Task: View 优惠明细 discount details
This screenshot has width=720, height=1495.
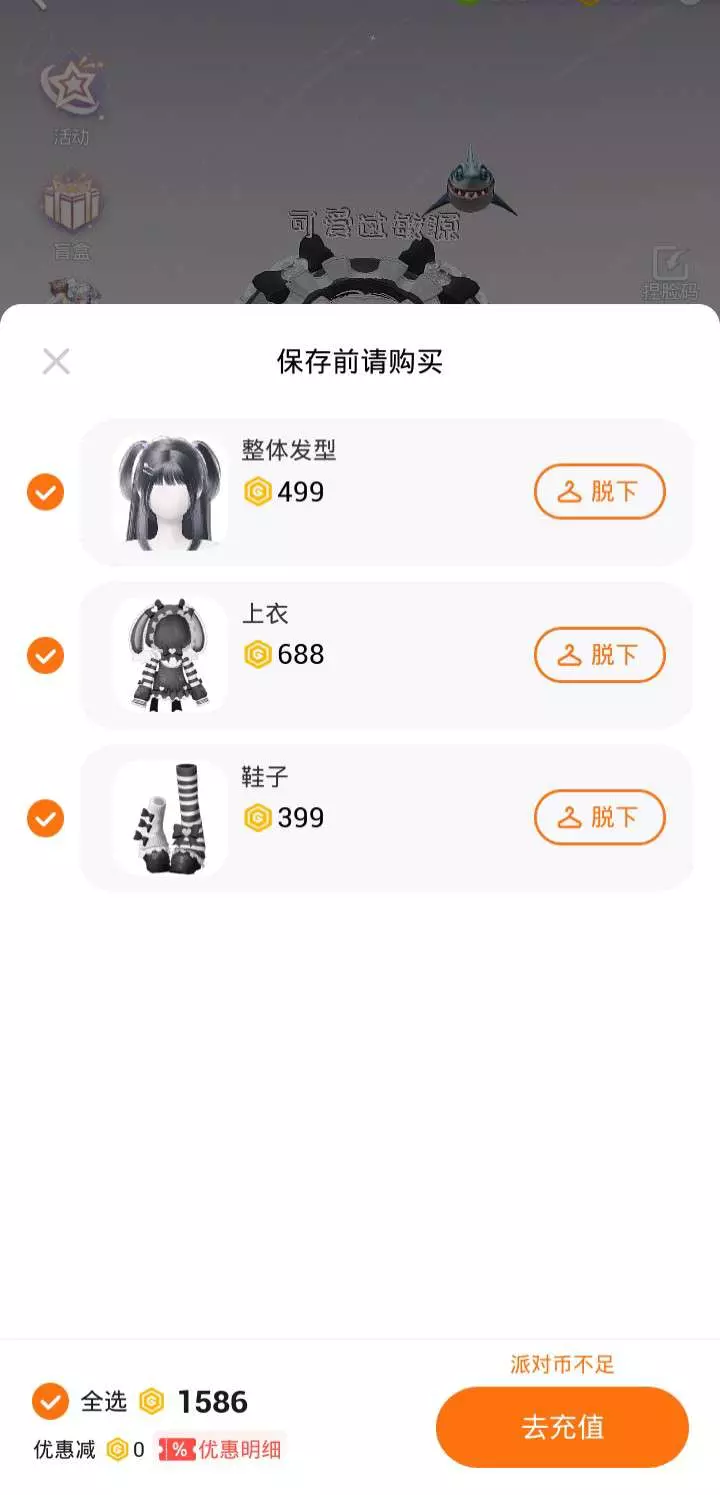Action: click(222, 1450)
